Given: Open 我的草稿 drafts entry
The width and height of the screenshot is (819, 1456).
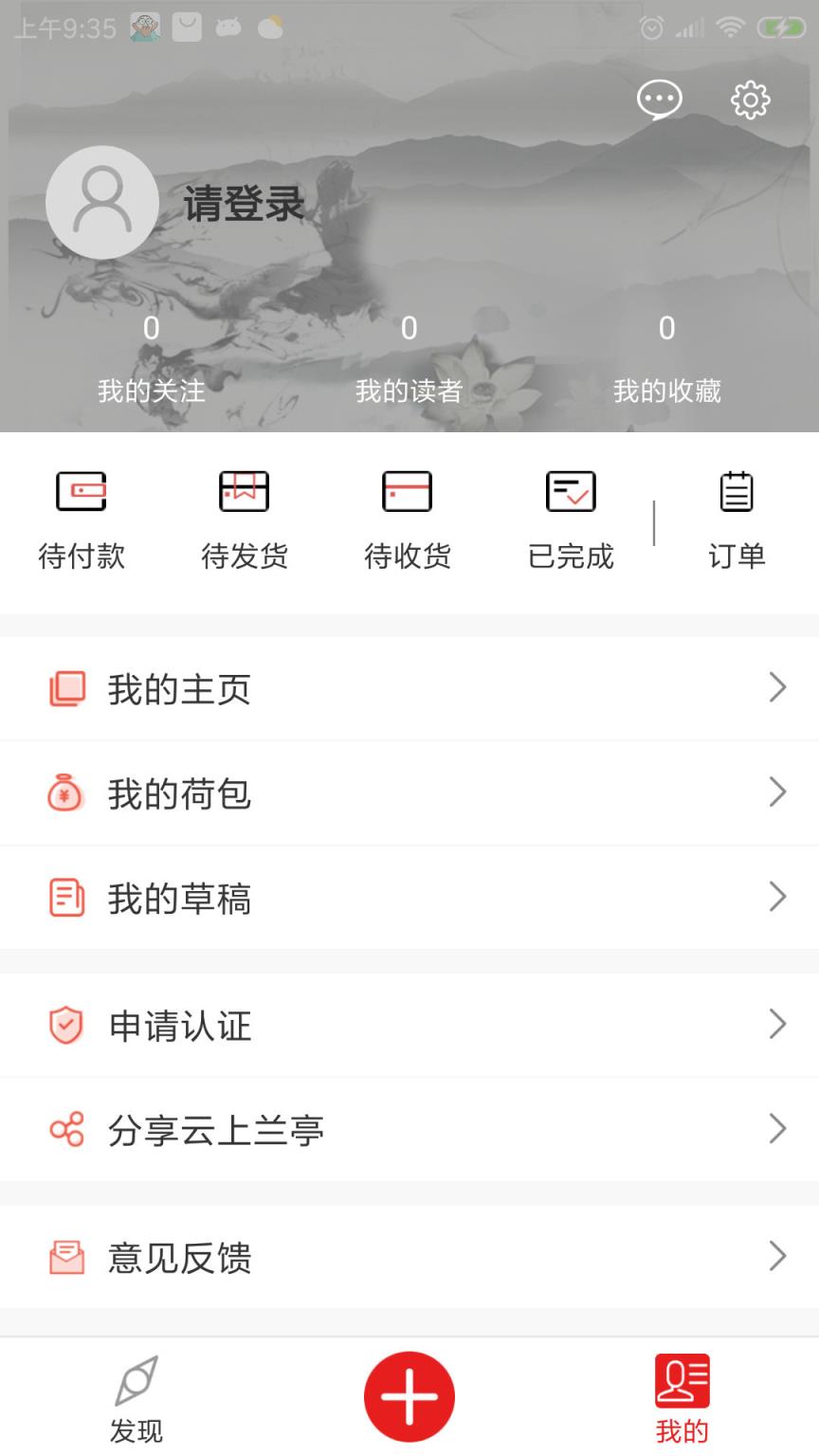Looking at the screenshot, I should click(180, 898).
